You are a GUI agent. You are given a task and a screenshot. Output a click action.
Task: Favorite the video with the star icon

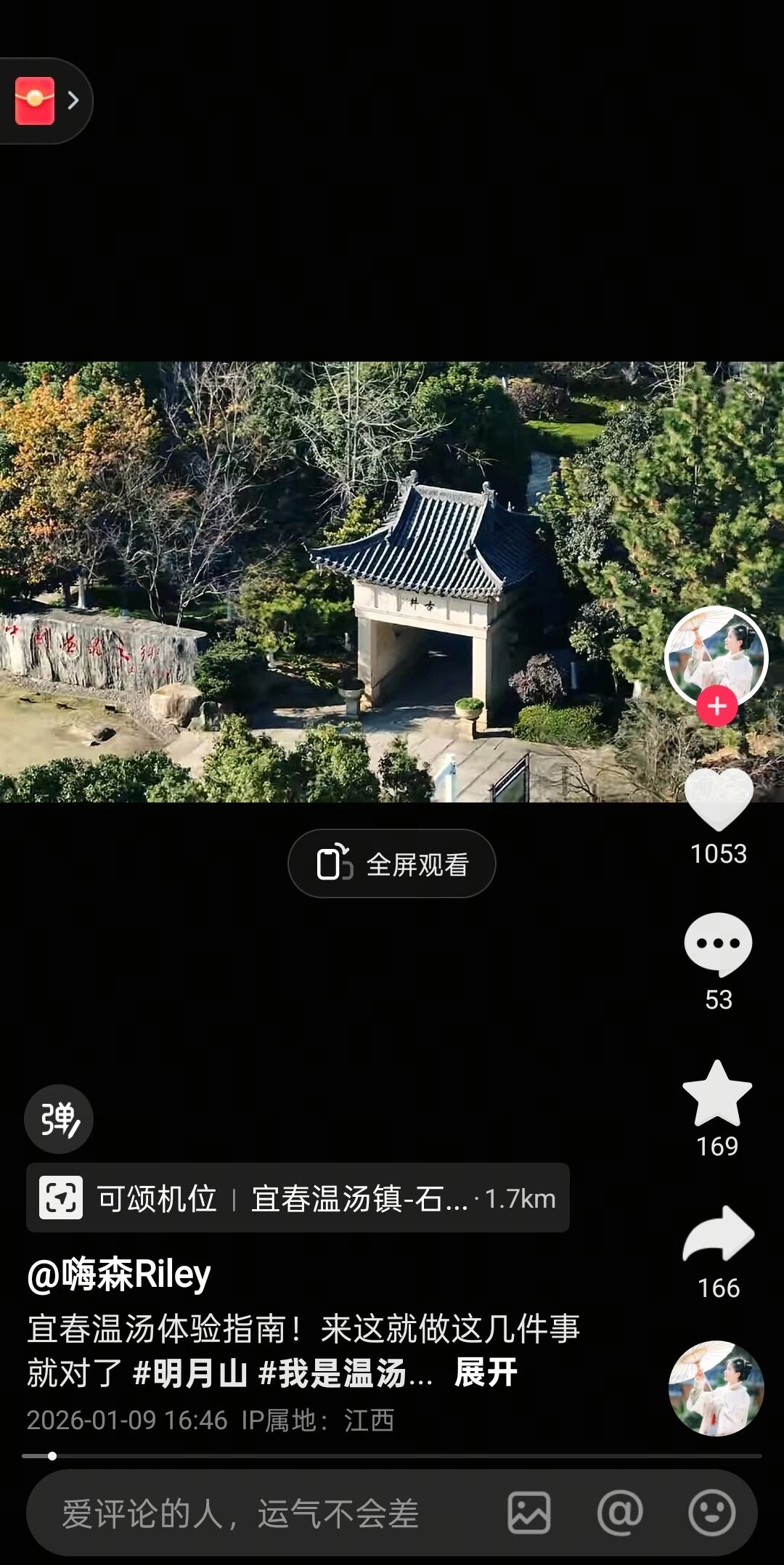(x=717, y=1093)
